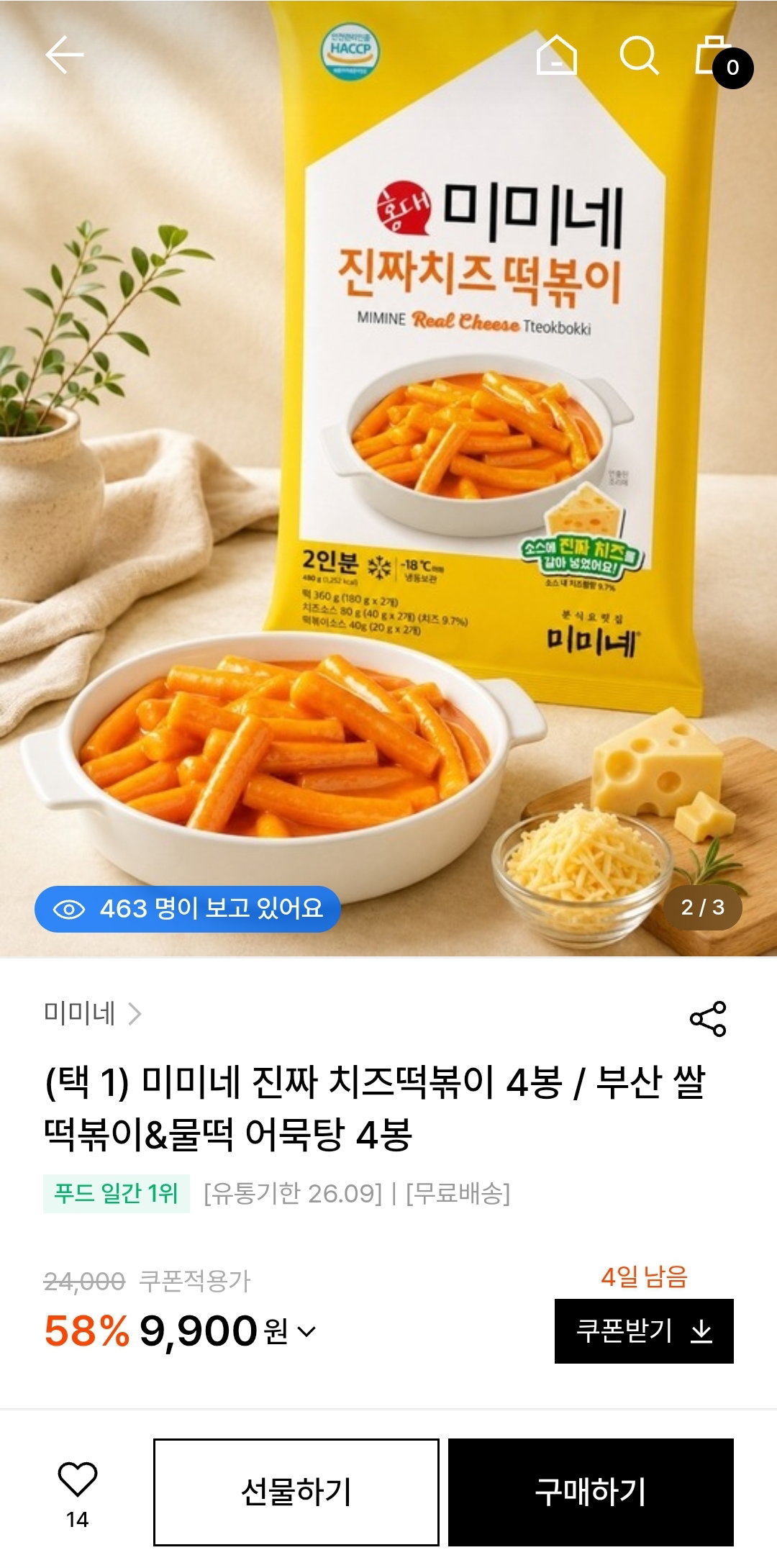The width and height of the screenshot is (777, 1568).
Task: Open search via the magnifier icon
Action: click(x=639, y=55)
